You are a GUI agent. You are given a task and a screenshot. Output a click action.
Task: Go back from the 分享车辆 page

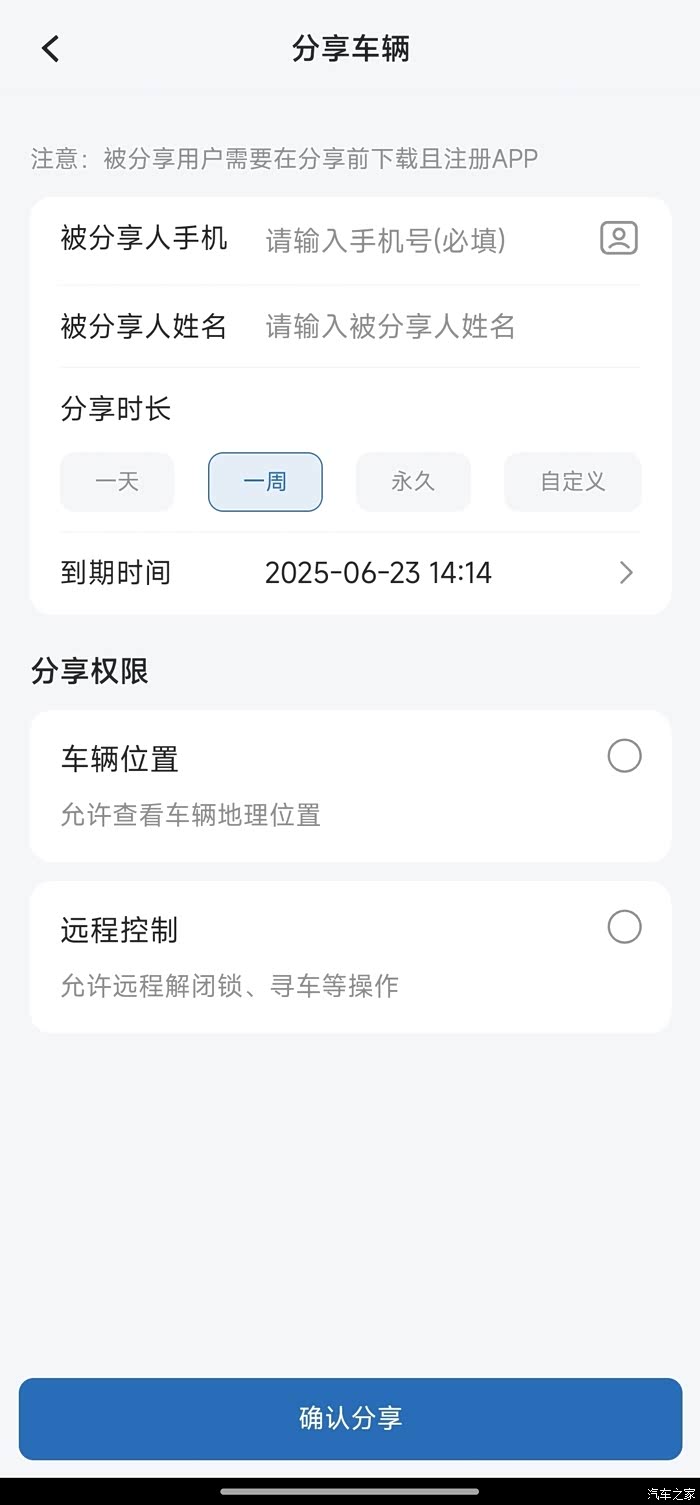click(x=51, y=48)
